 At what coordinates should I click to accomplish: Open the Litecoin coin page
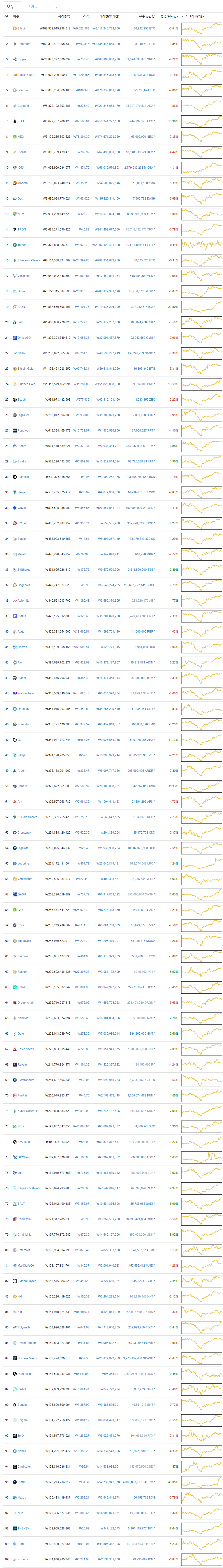coord(23,90)
